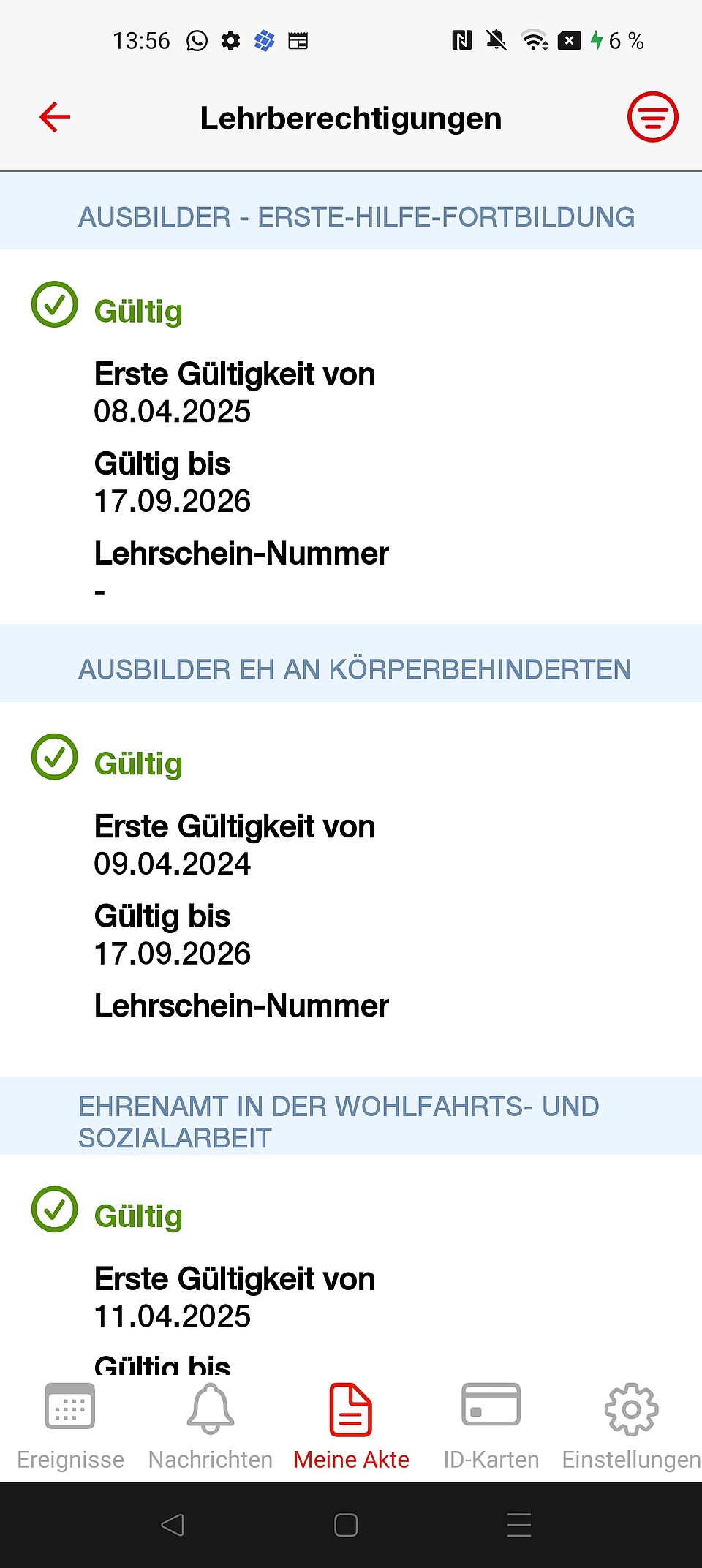Select the Meine Akte tab
This screenshot has width=702, height=1568.
(351, 1426)
